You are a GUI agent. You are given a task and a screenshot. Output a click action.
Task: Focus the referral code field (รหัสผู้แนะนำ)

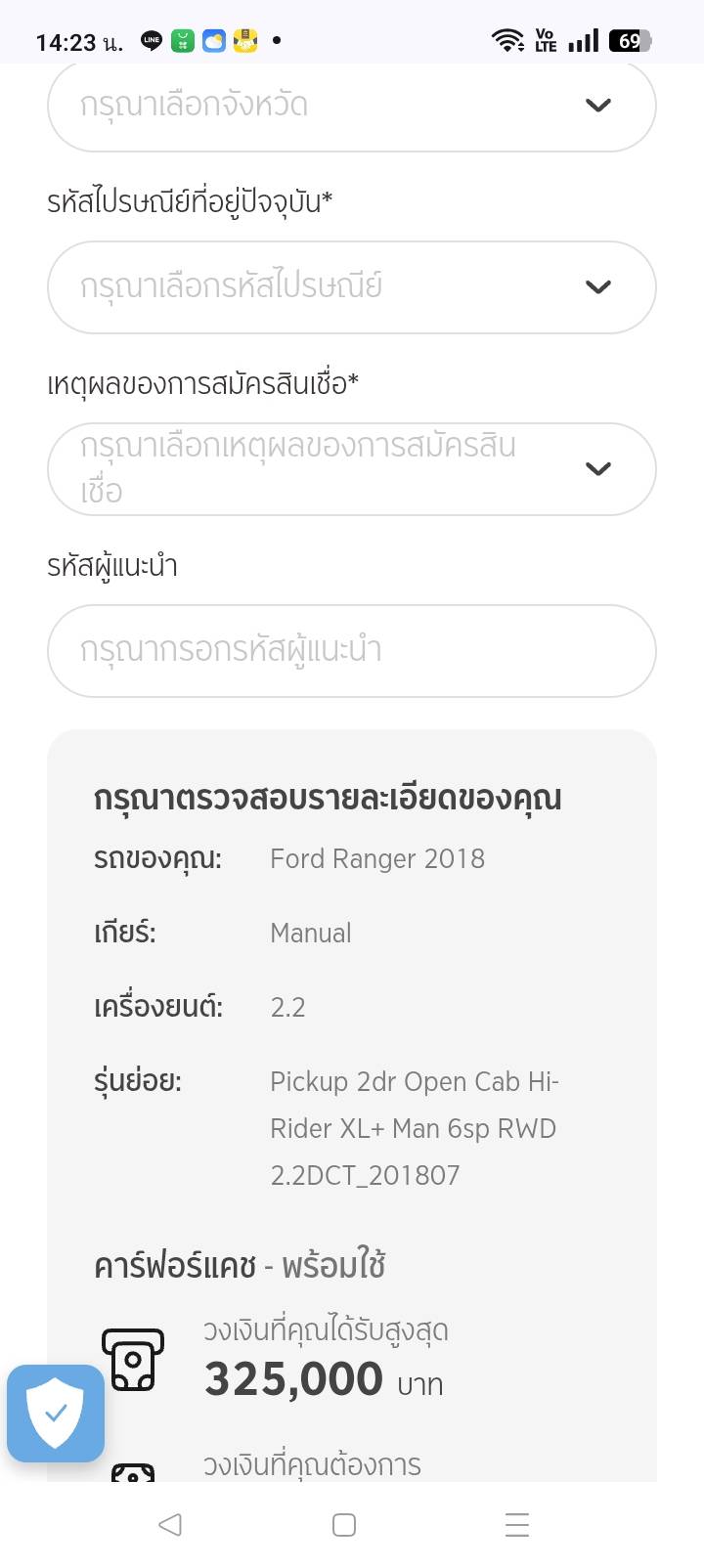351,651
